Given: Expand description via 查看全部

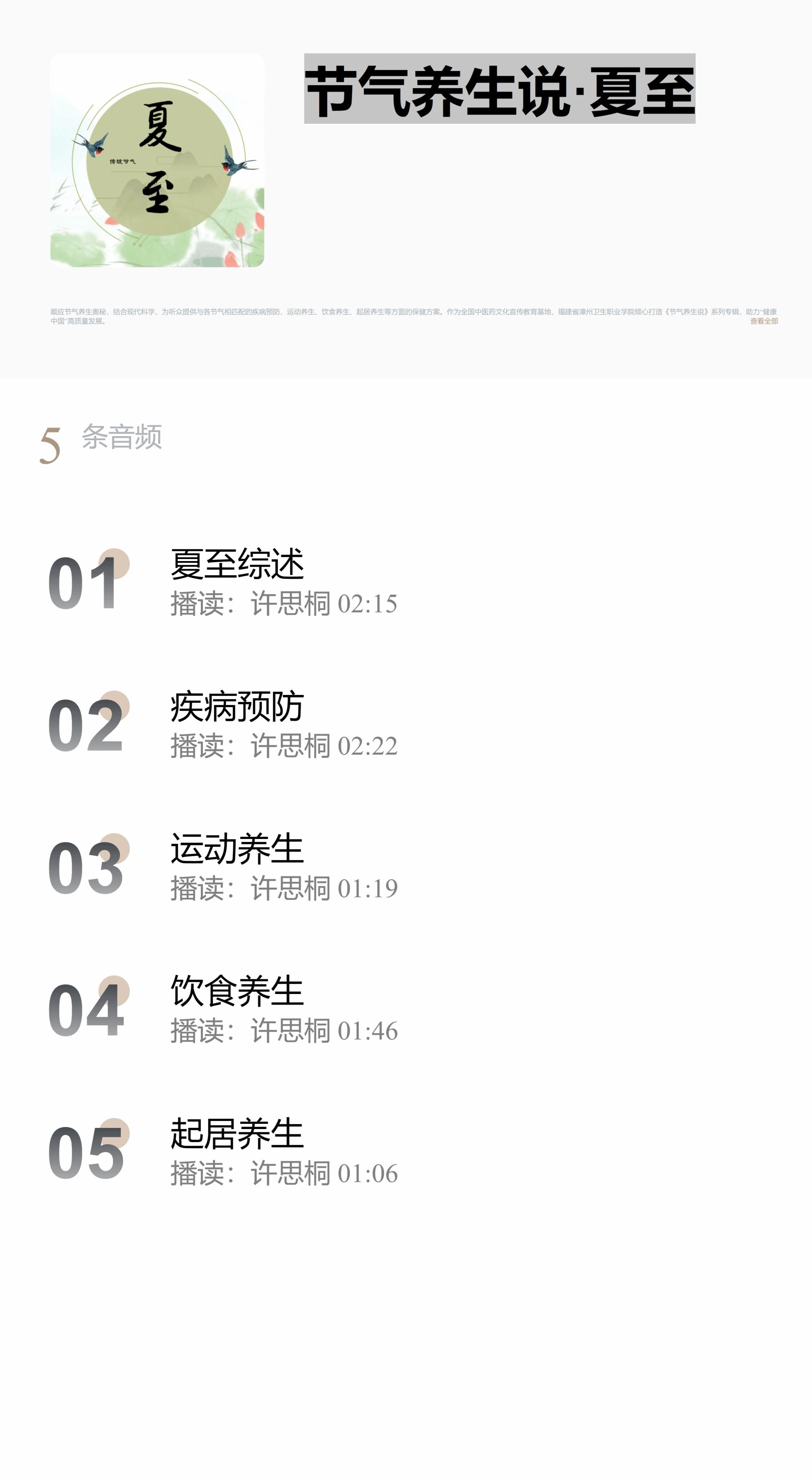Looking at the screenshot, I should click(763, 321).
